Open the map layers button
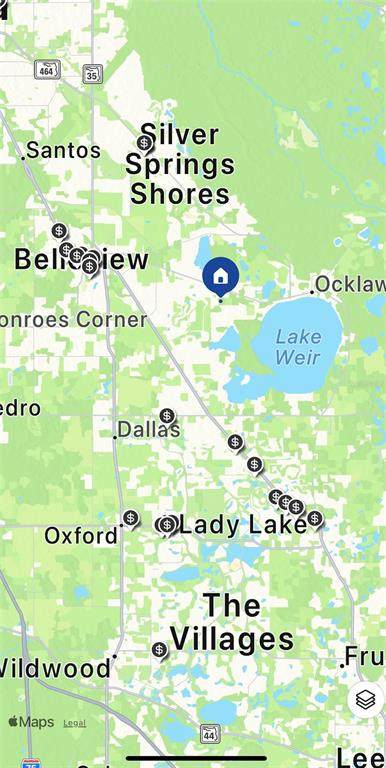Viewport: 386px width, 768px height. click(x=365, y=700)
